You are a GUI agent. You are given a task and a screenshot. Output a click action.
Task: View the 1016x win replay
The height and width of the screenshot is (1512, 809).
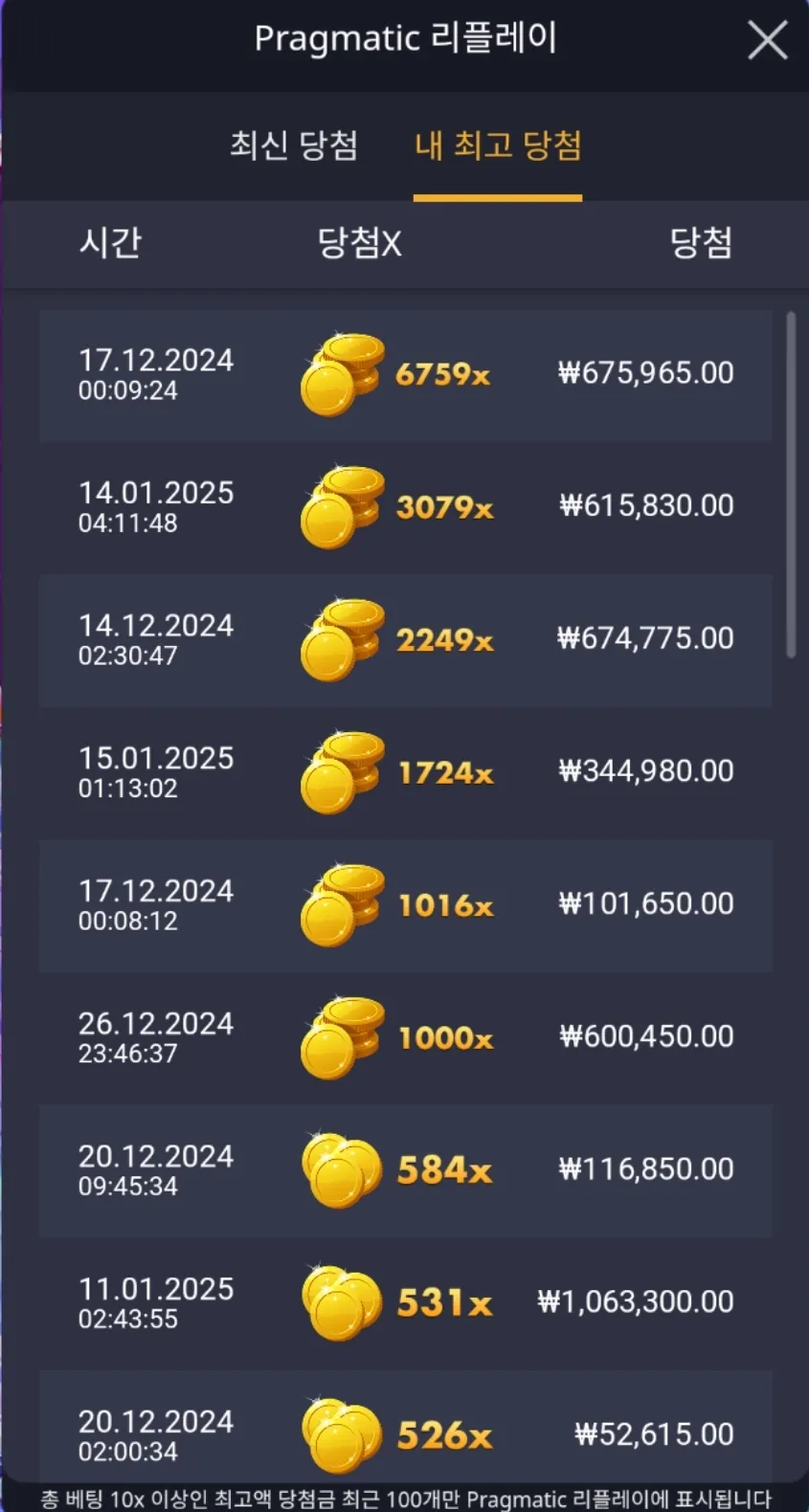[x=406, y=906]
